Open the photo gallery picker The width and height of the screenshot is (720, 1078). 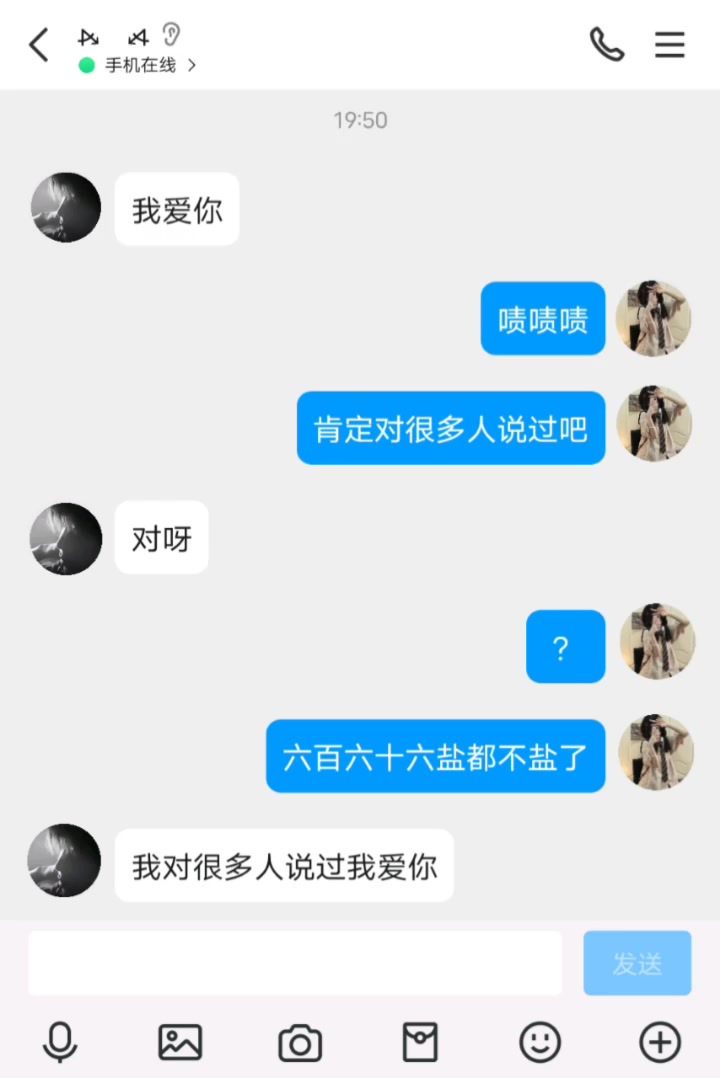click(180, 1042)
